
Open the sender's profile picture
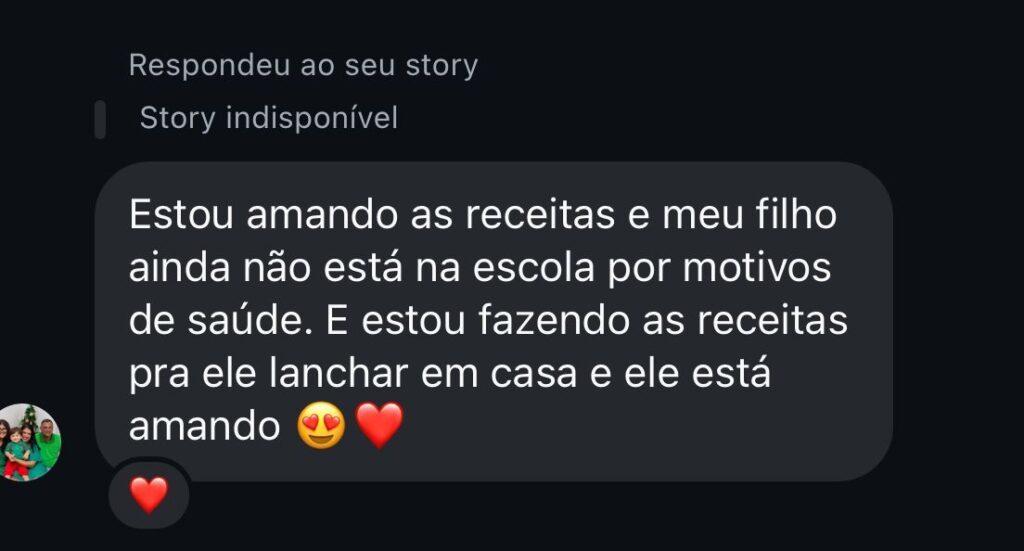29,442
